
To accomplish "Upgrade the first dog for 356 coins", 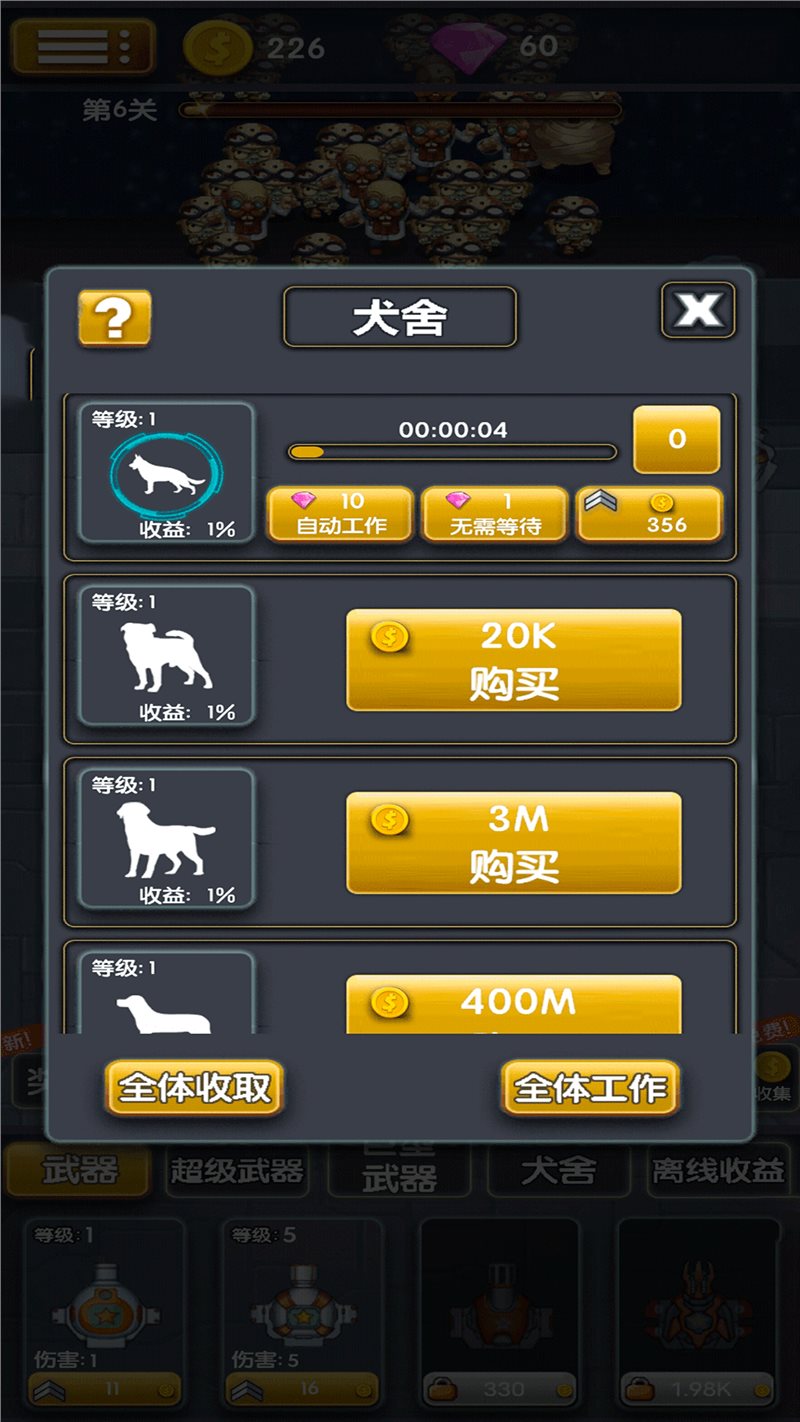I will pos(649,514).
